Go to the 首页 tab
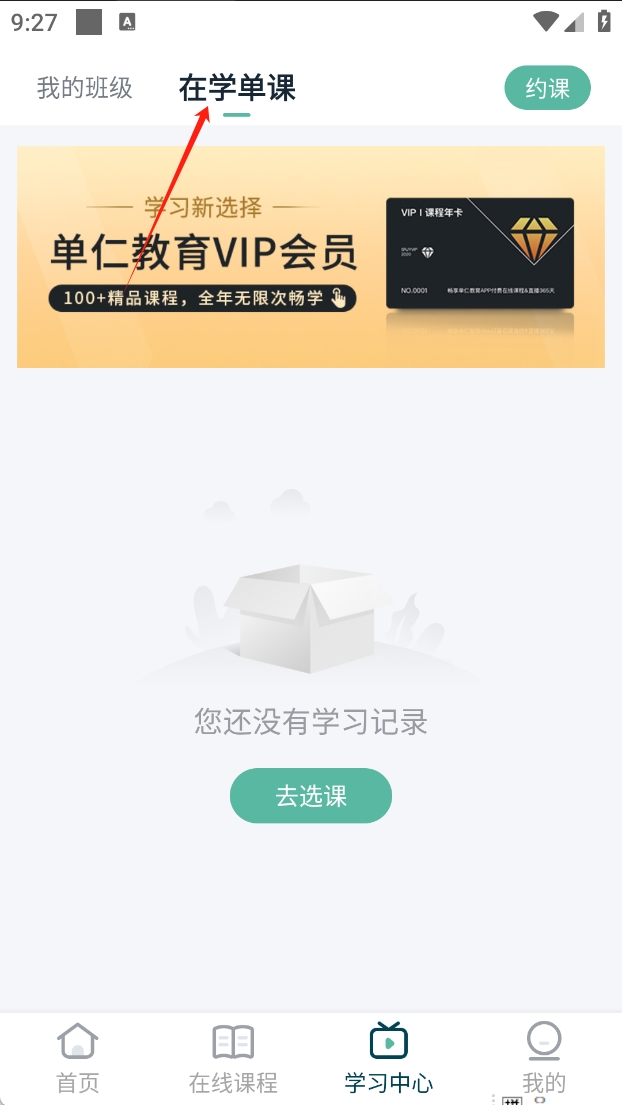The height and width of the screenshot is (1105, 622). coord(78,1058)
